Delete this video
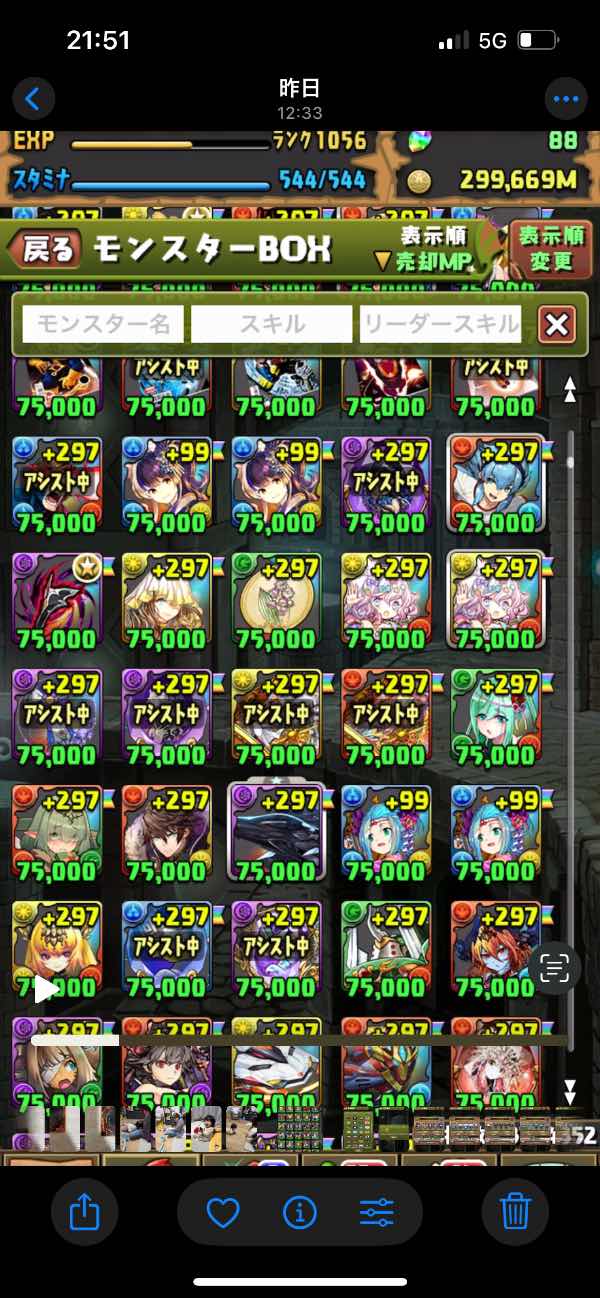The image size is (600, 1298). pyautogui.click(x=515, y=1212)
